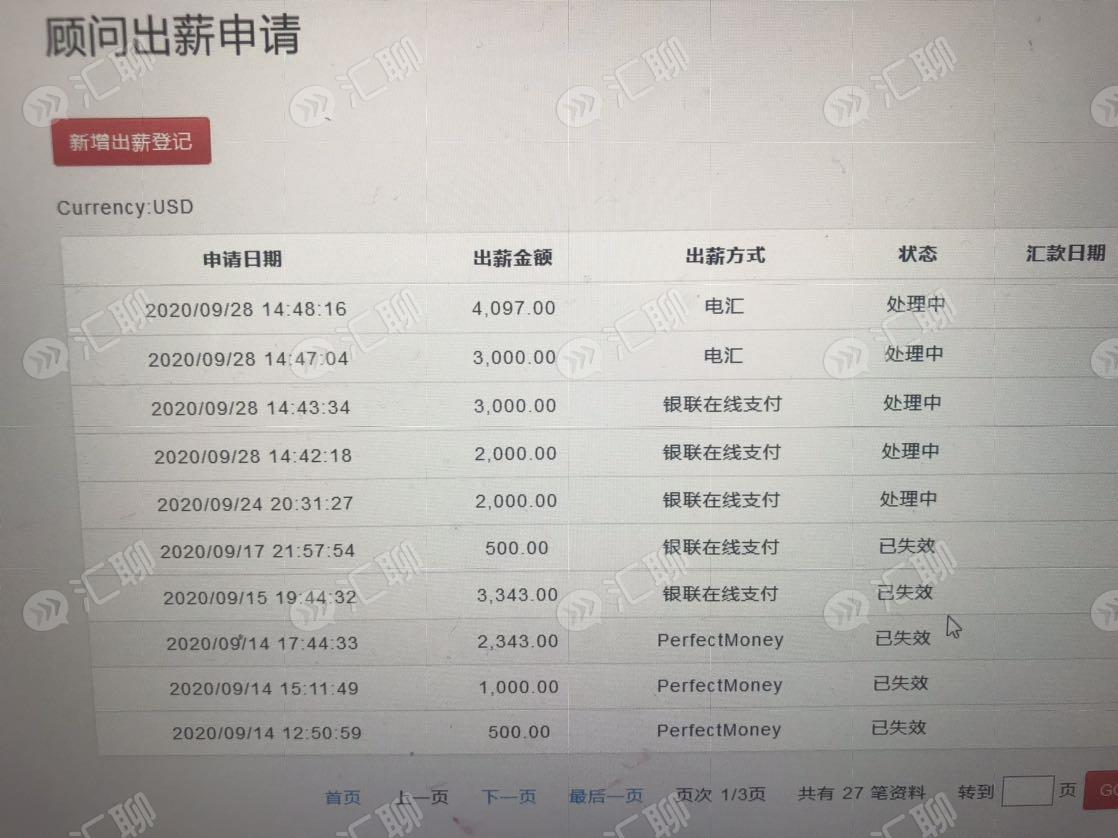Jump to 最后一页
Image resolution: width=1118 pixels, height=838 pixels.
[605, 795]
